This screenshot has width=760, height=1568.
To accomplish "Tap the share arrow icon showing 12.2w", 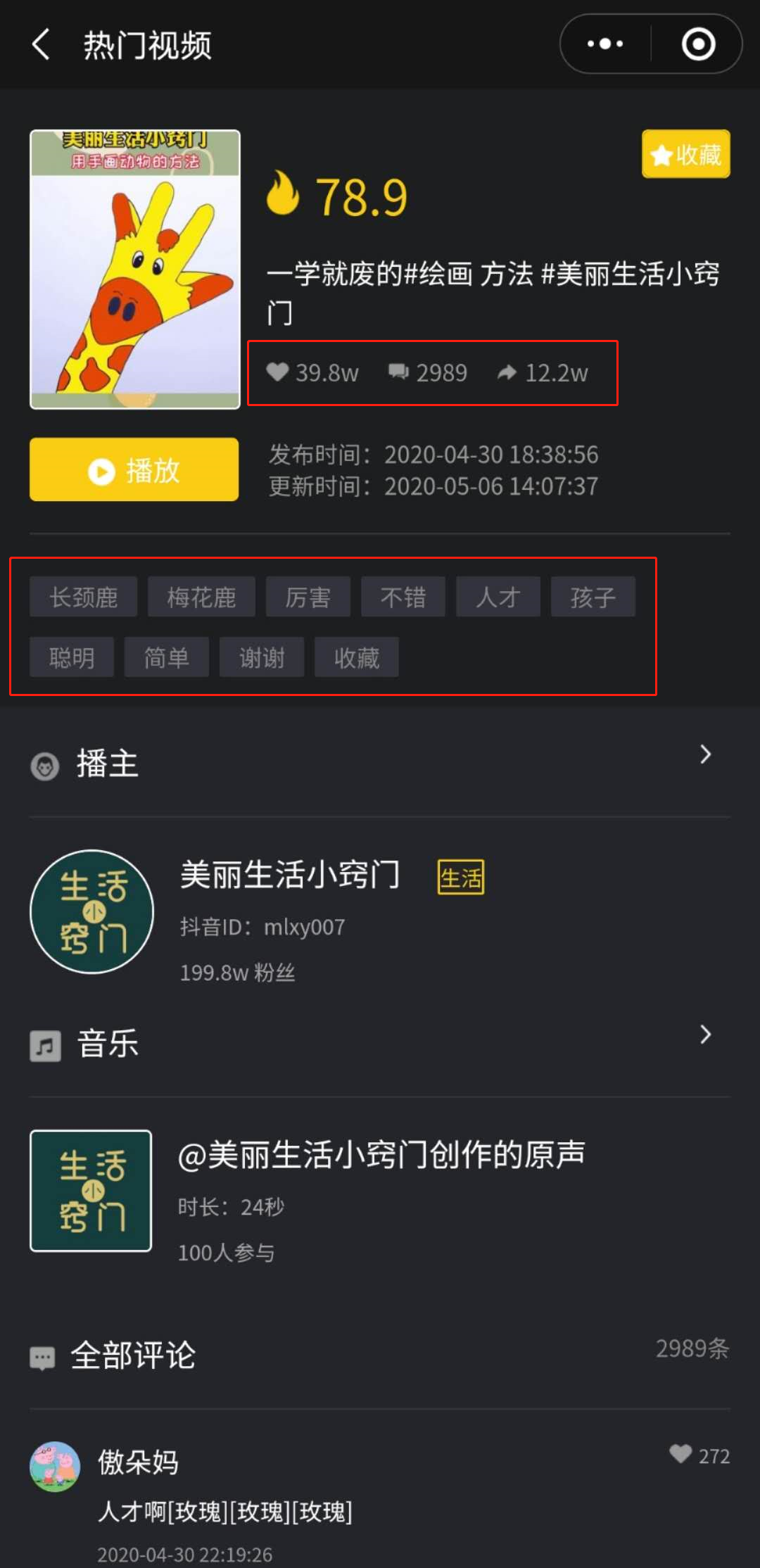I will [507, 373].
